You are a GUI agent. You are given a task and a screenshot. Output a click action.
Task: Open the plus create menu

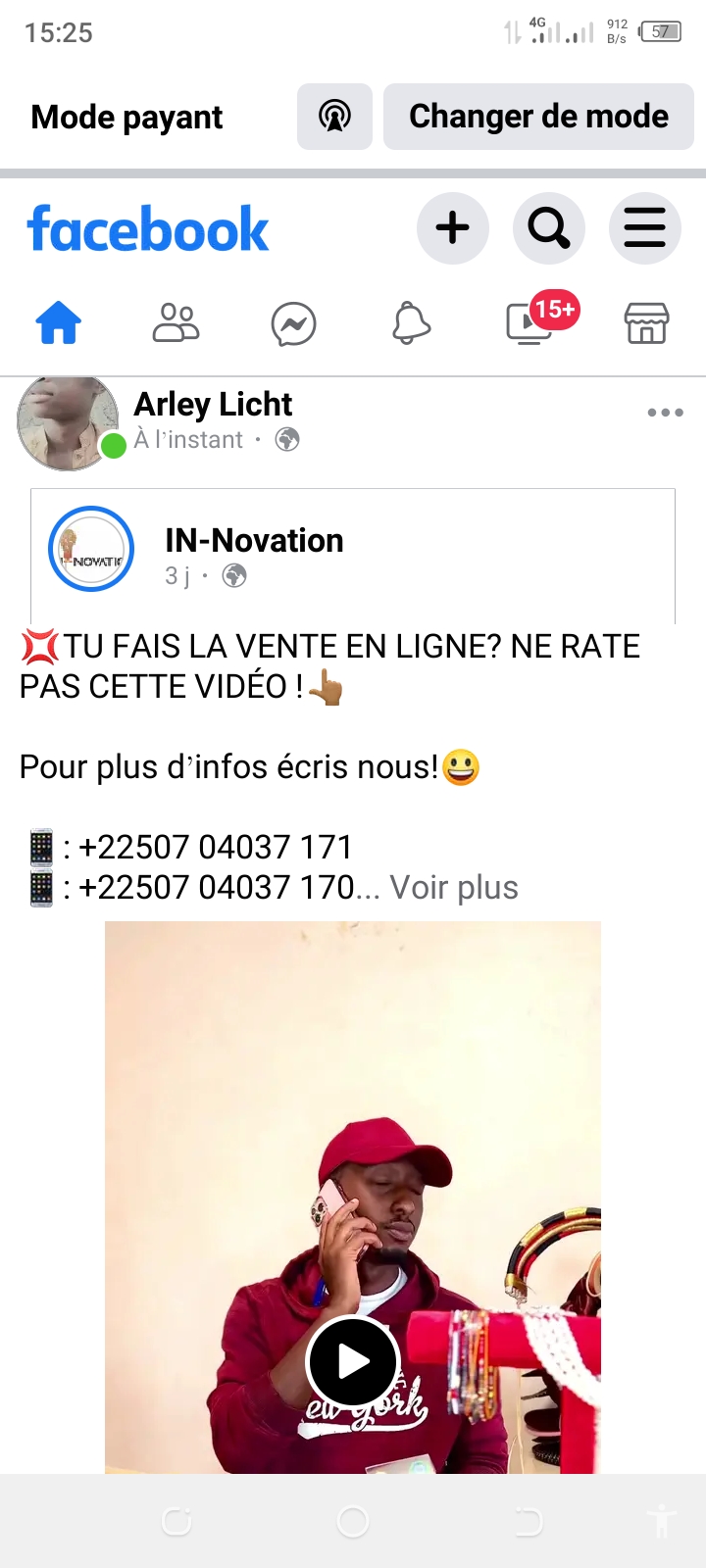coord(452,228)
